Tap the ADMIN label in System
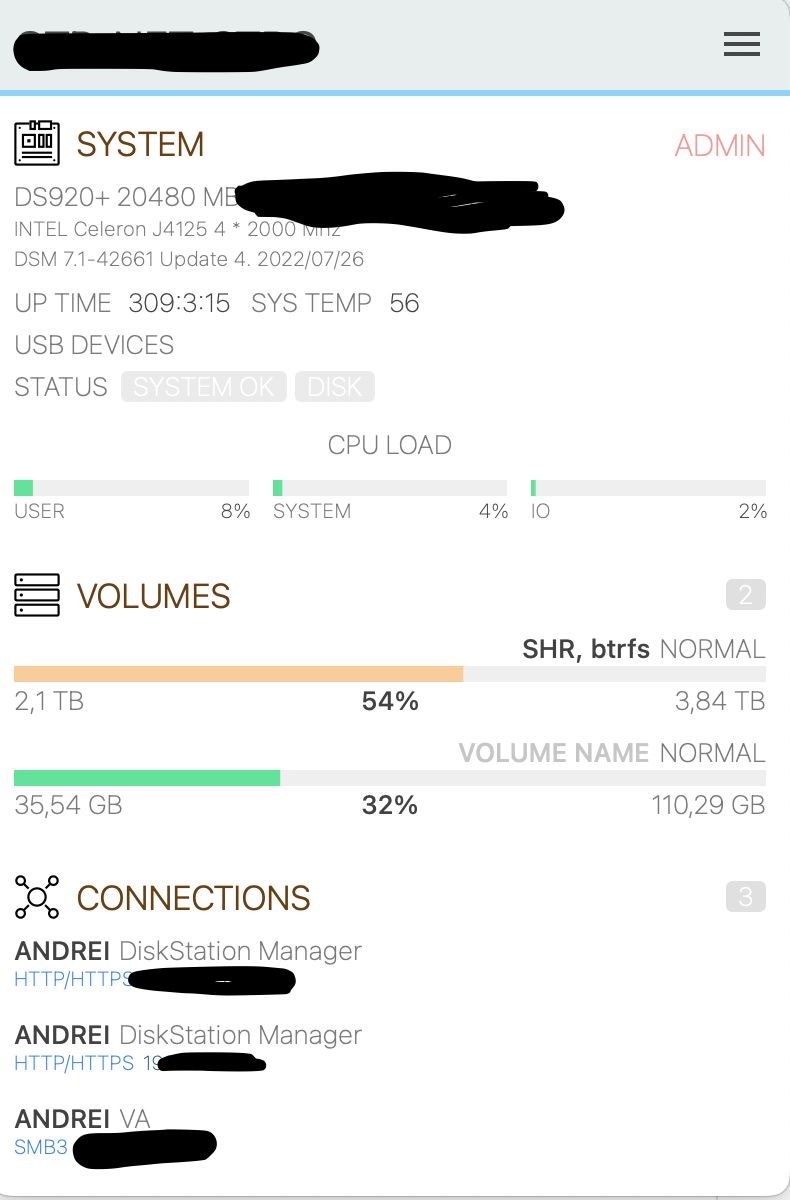Viewport: 790px width, 1200px height. click(x=719, y=145)
